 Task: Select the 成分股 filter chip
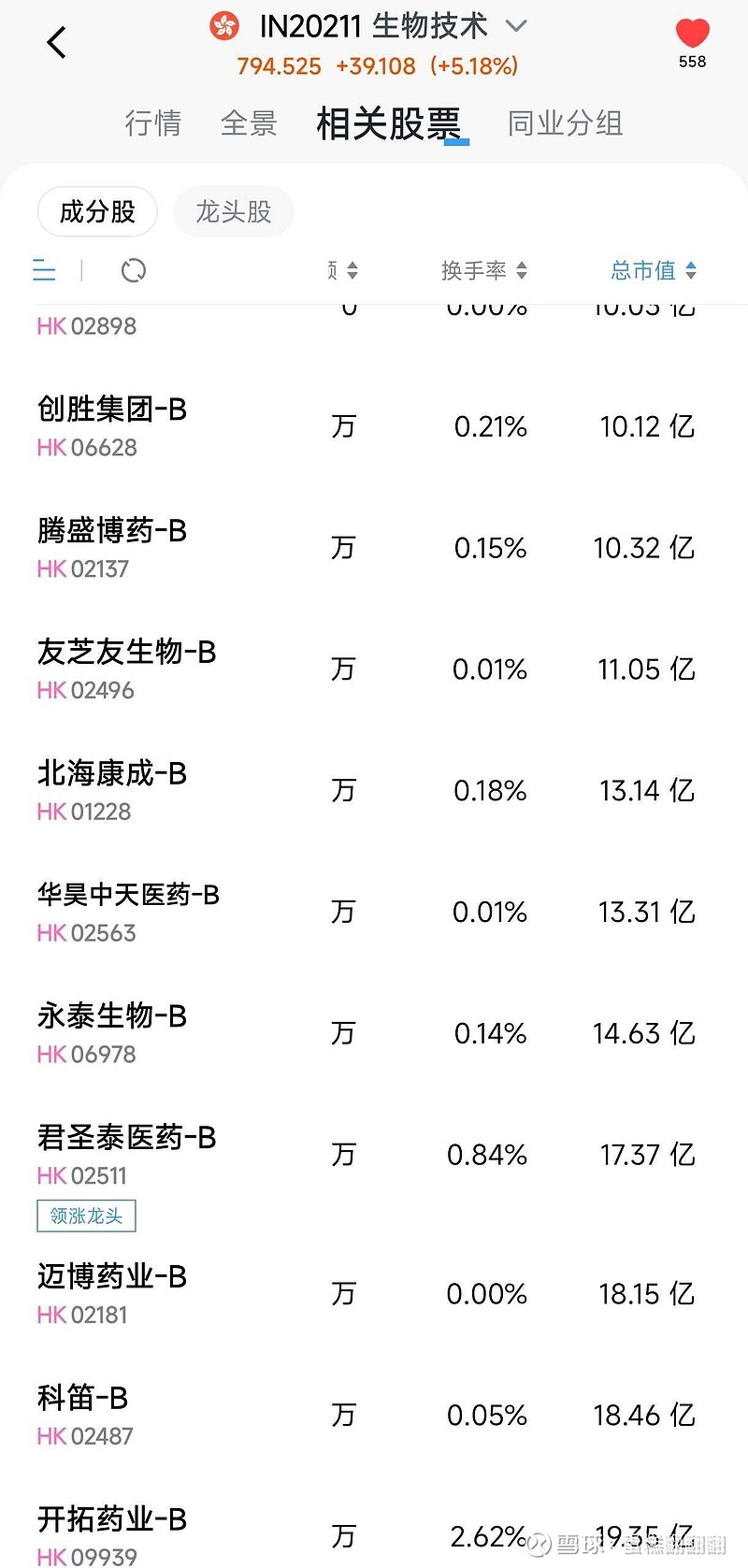[97, 211]
